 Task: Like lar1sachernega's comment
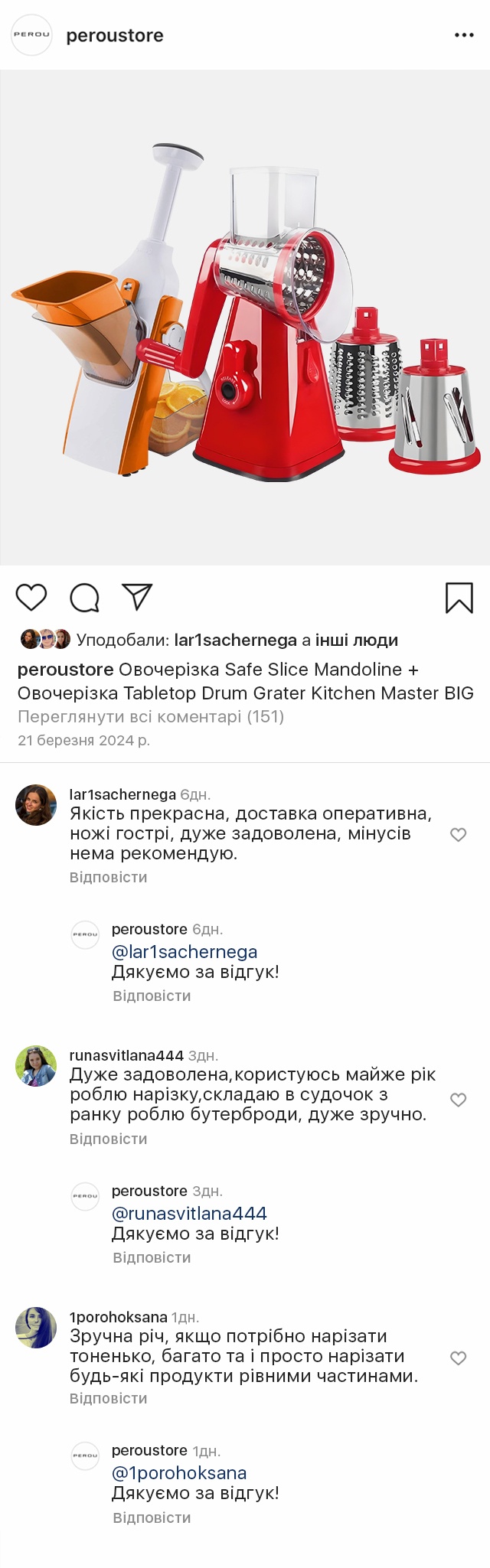(x=458, y=835)
